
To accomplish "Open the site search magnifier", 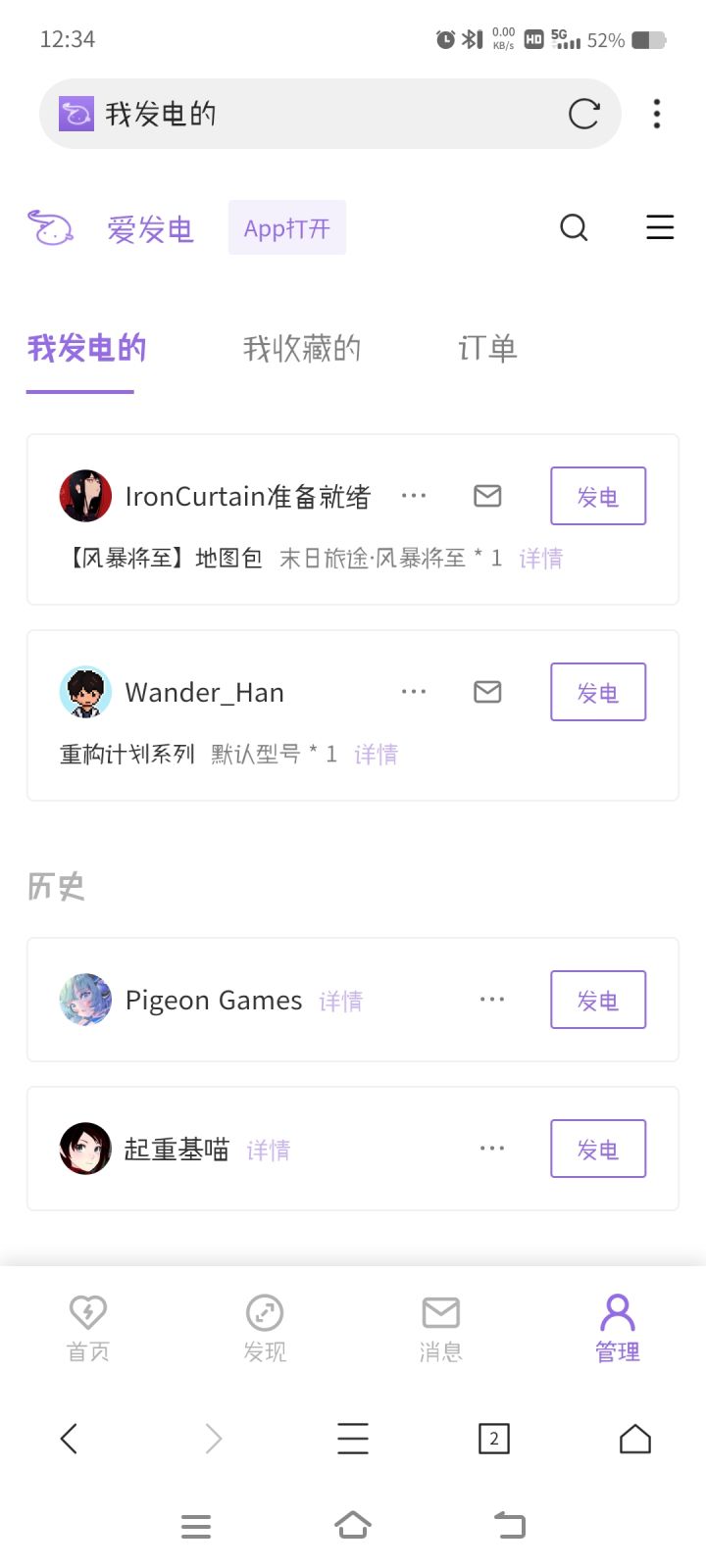I will point(574,227).
